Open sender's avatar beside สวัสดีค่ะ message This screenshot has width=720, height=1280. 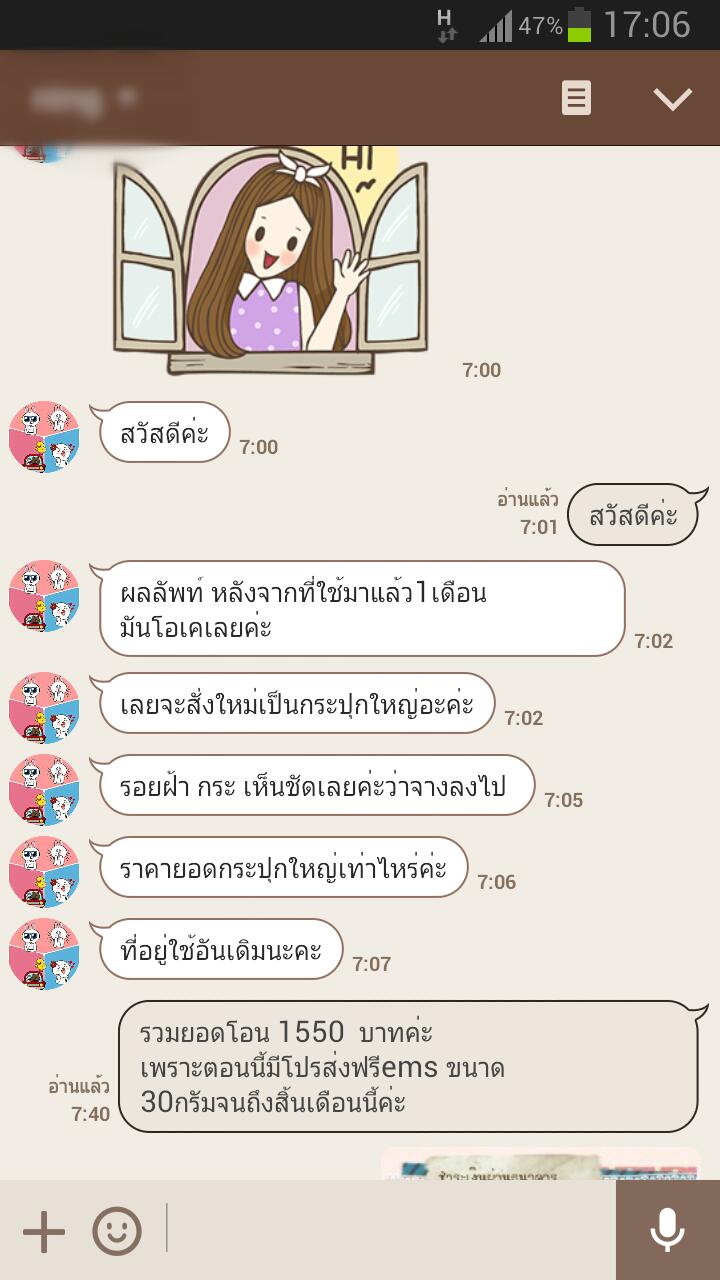[43, 437]
